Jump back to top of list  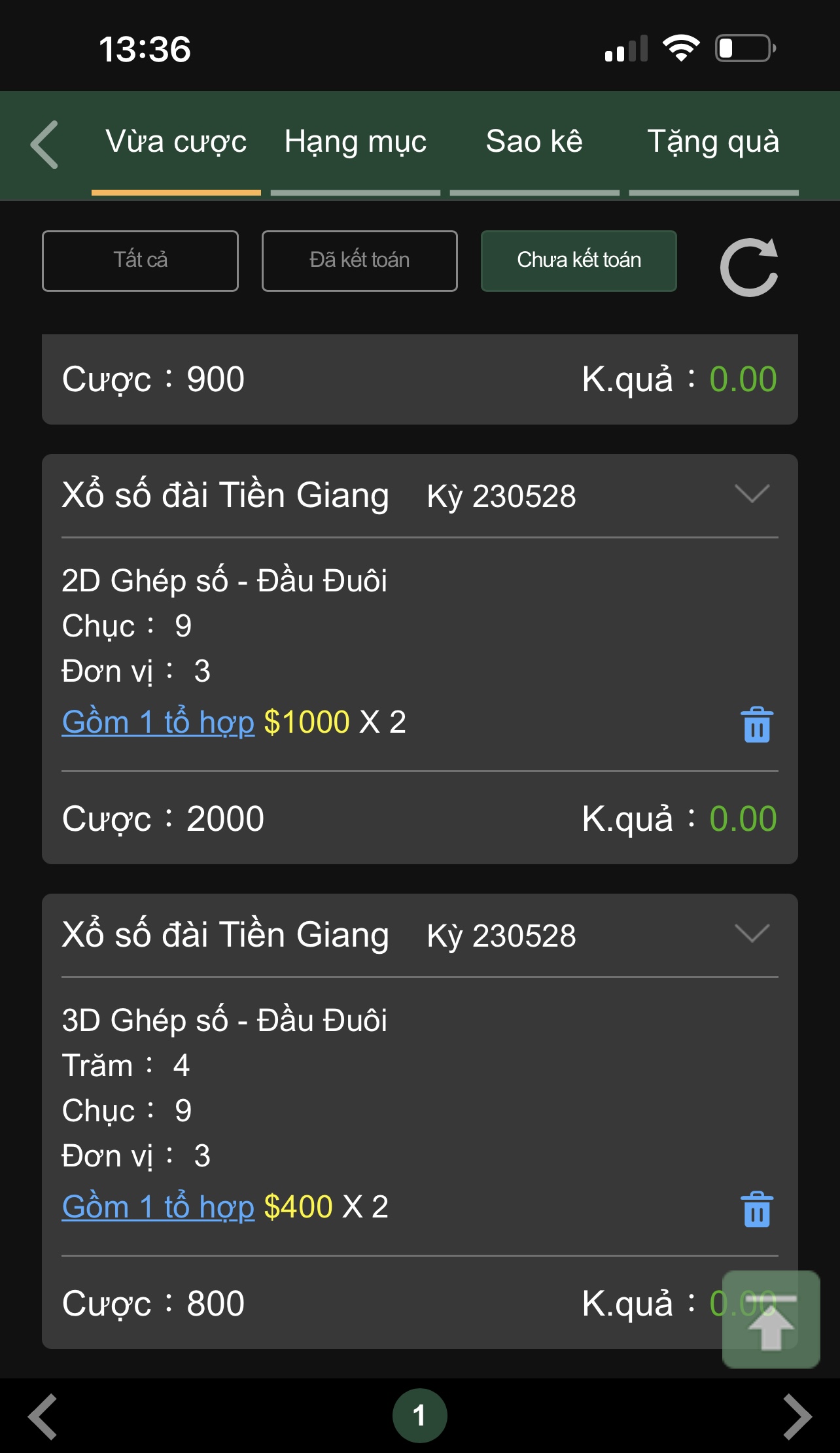[x=771, y=1319]
